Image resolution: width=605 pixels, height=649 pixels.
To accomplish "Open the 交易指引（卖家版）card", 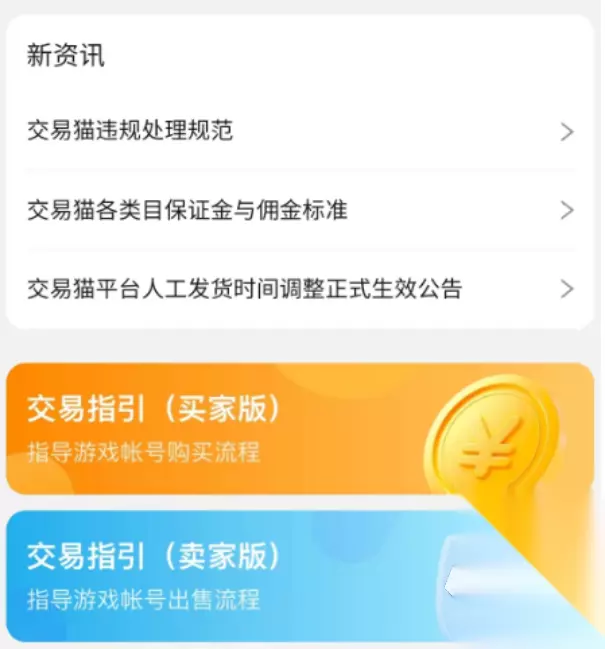I will tap(300, 576).
